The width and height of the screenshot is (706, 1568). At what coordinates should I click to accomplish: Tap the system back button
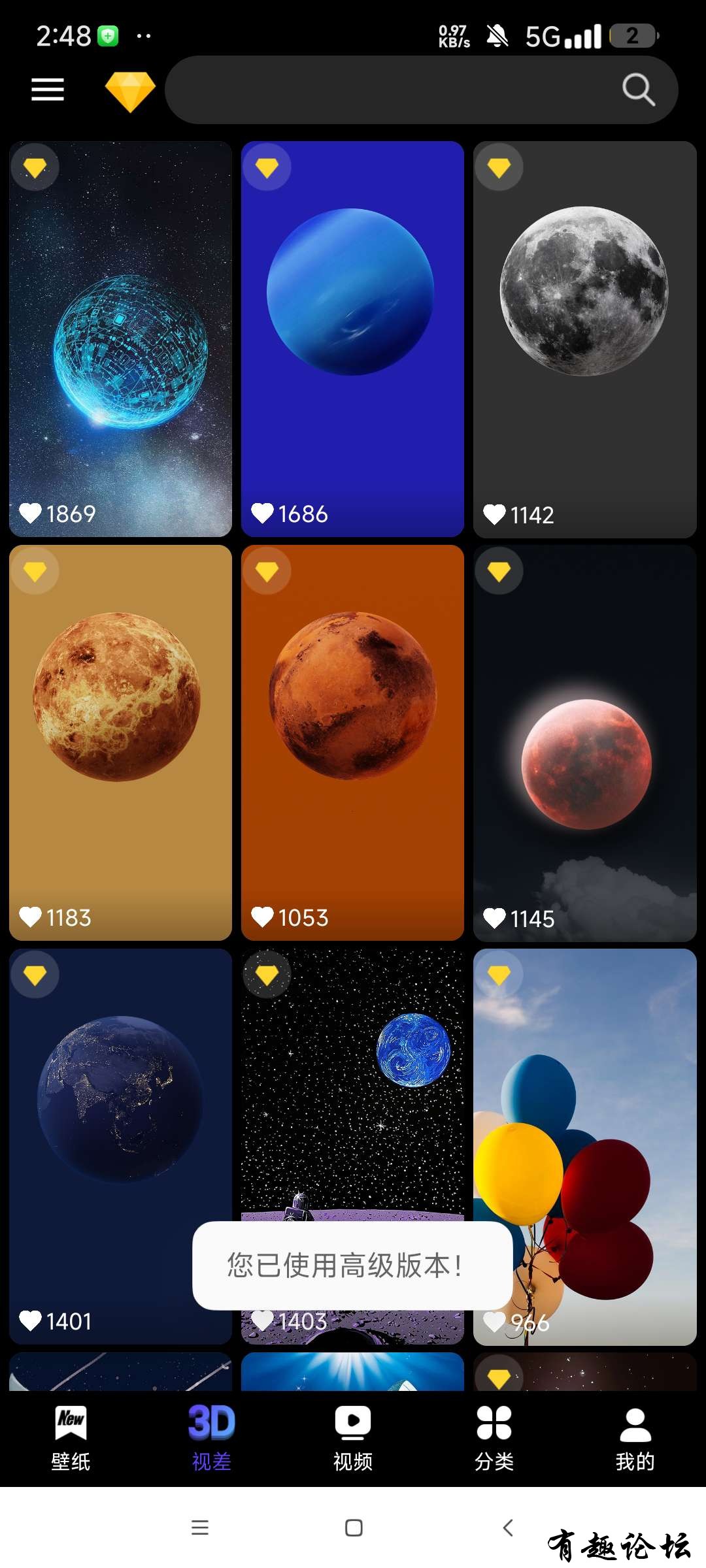[508, 1527]
